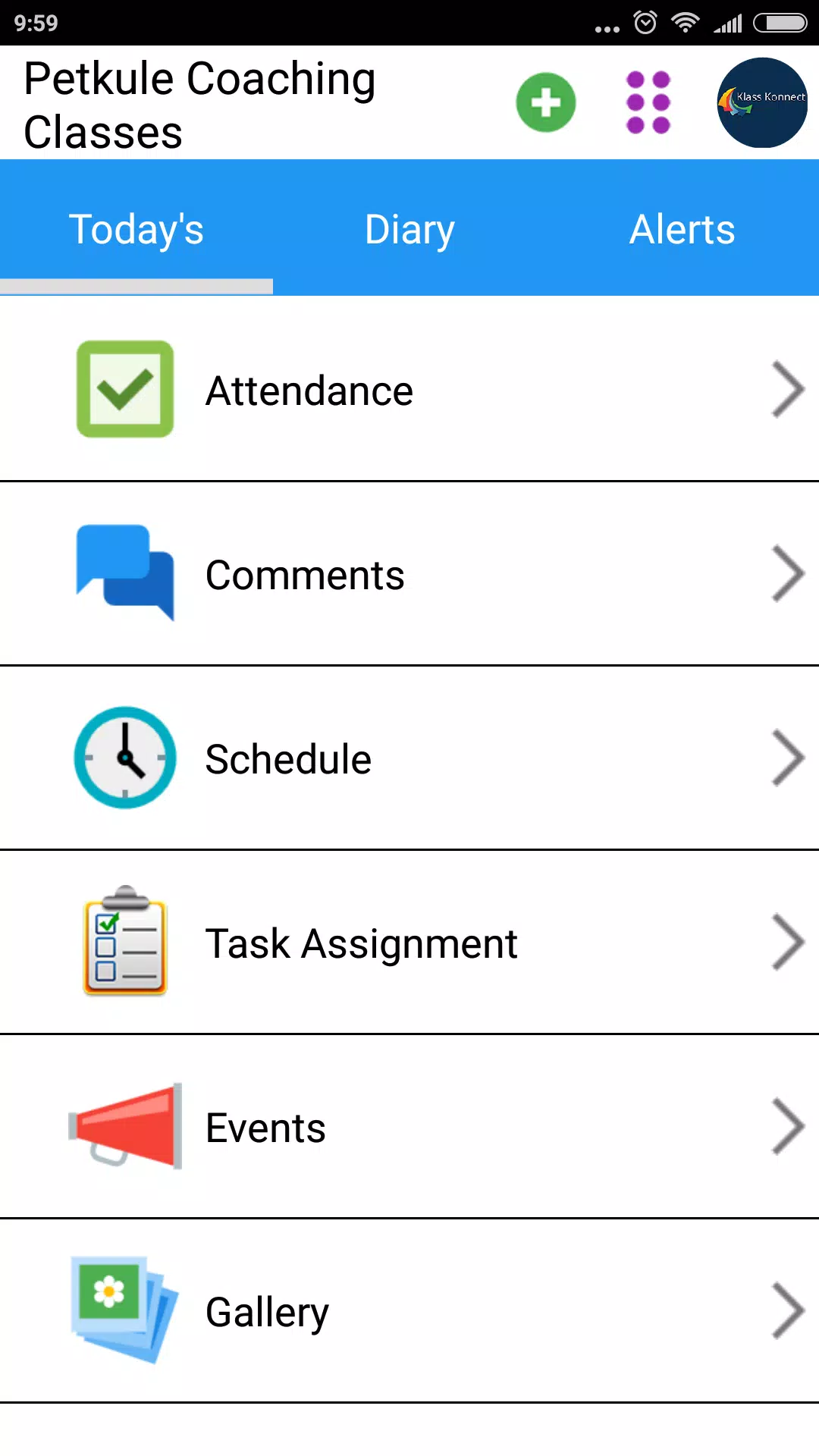
Task: Open Task Assignment
Action: pos(409,943)
